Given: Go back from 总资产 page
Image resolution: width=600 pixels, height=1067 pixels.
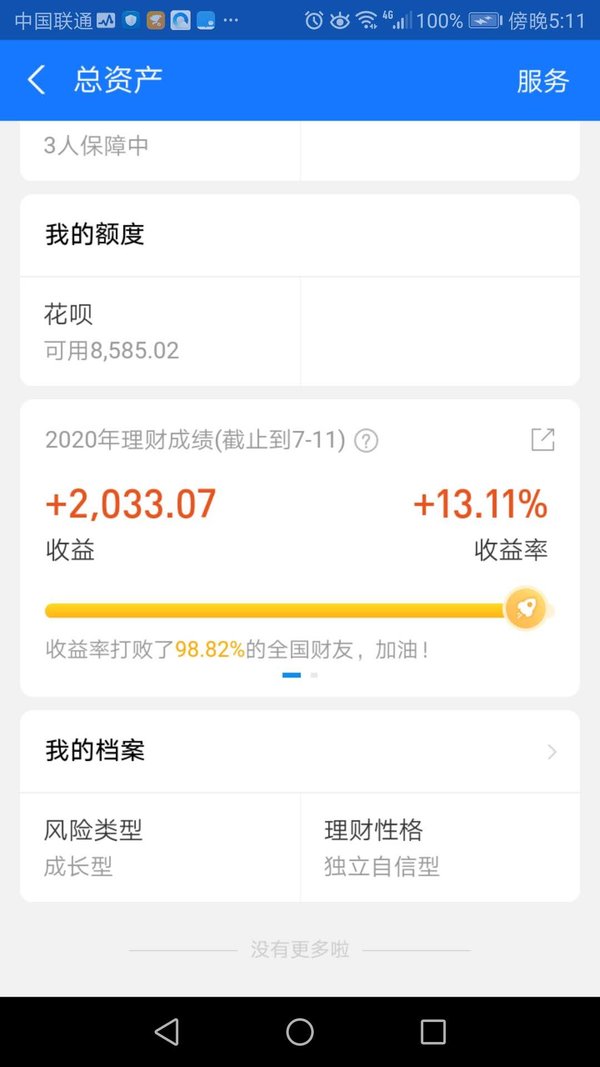Looking at the screenshot, I should [37, 80].
